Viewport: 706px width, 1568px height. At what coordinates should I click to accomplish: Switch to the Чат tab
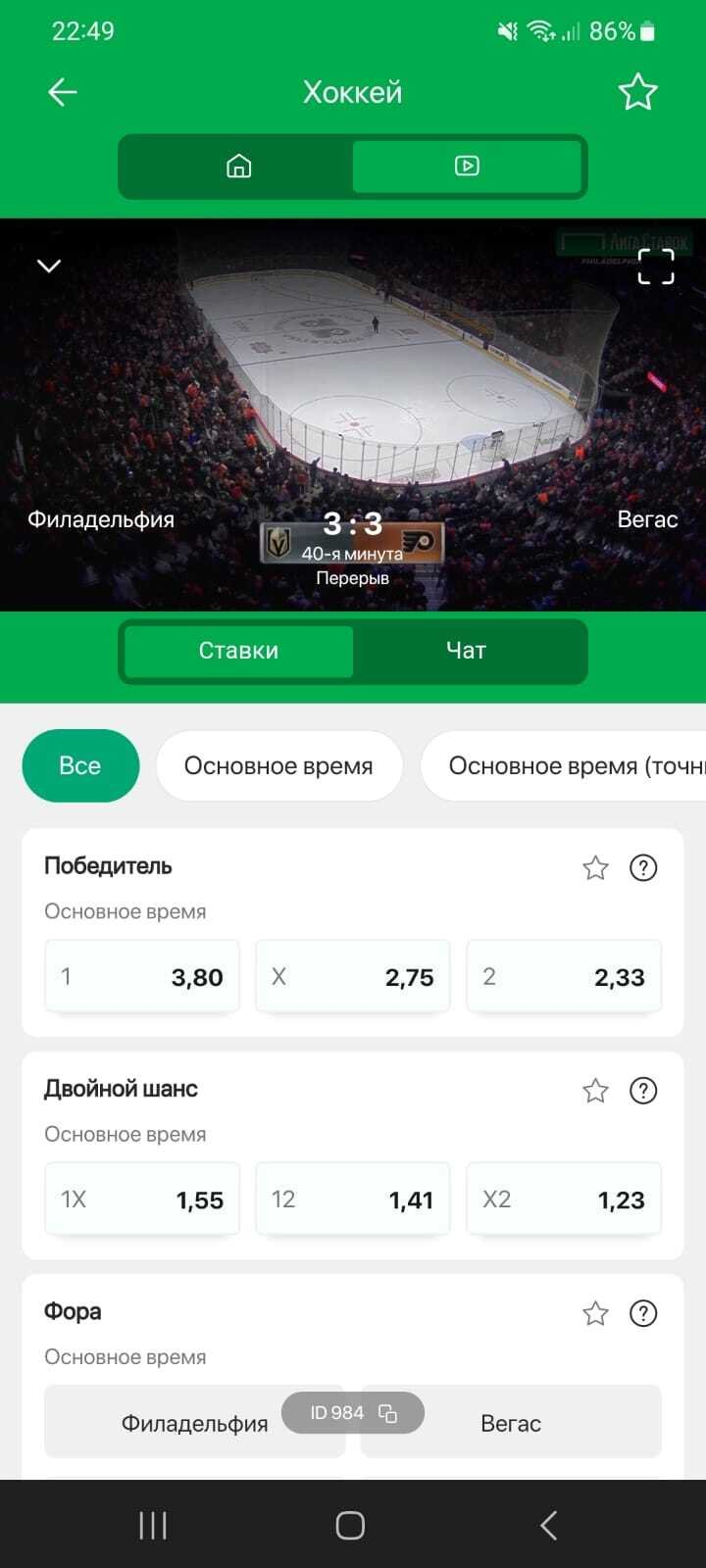tap(466, 651)
